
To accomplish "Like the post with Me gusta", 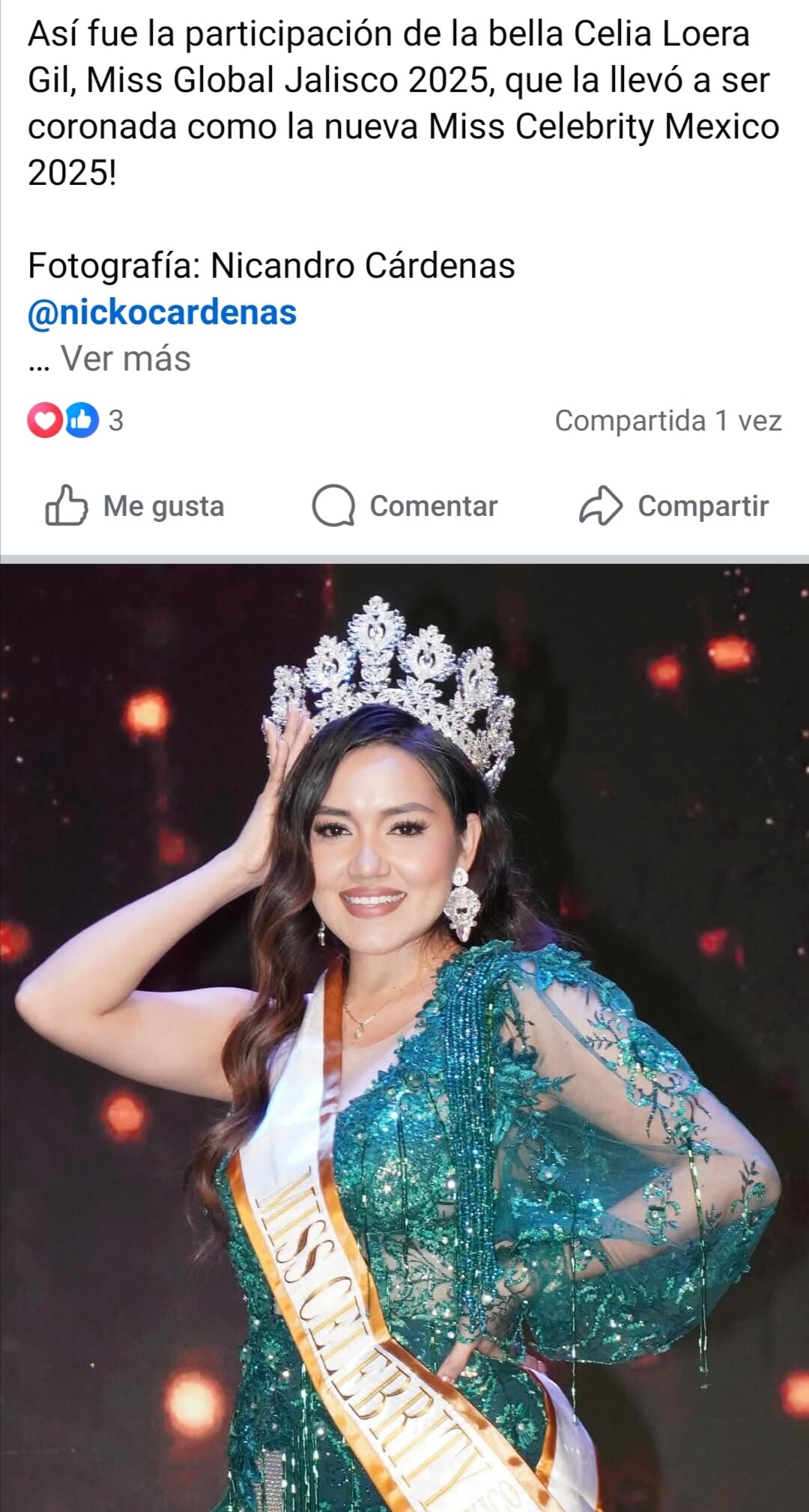I will [x=136, y=506].
